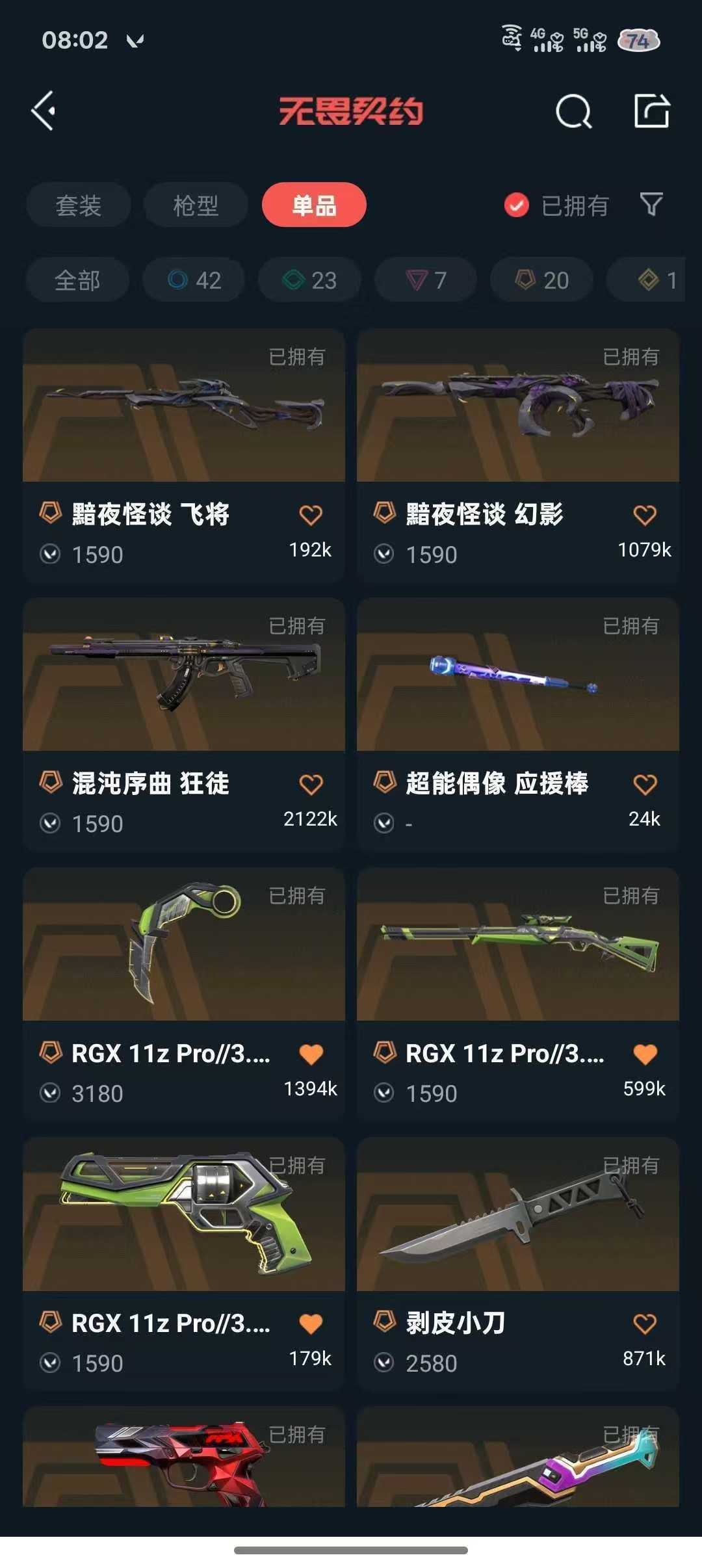Favorite the 黯夜怪谈 幻影 skin
This screenshot has width=702, height=1568.
point(645,515)
